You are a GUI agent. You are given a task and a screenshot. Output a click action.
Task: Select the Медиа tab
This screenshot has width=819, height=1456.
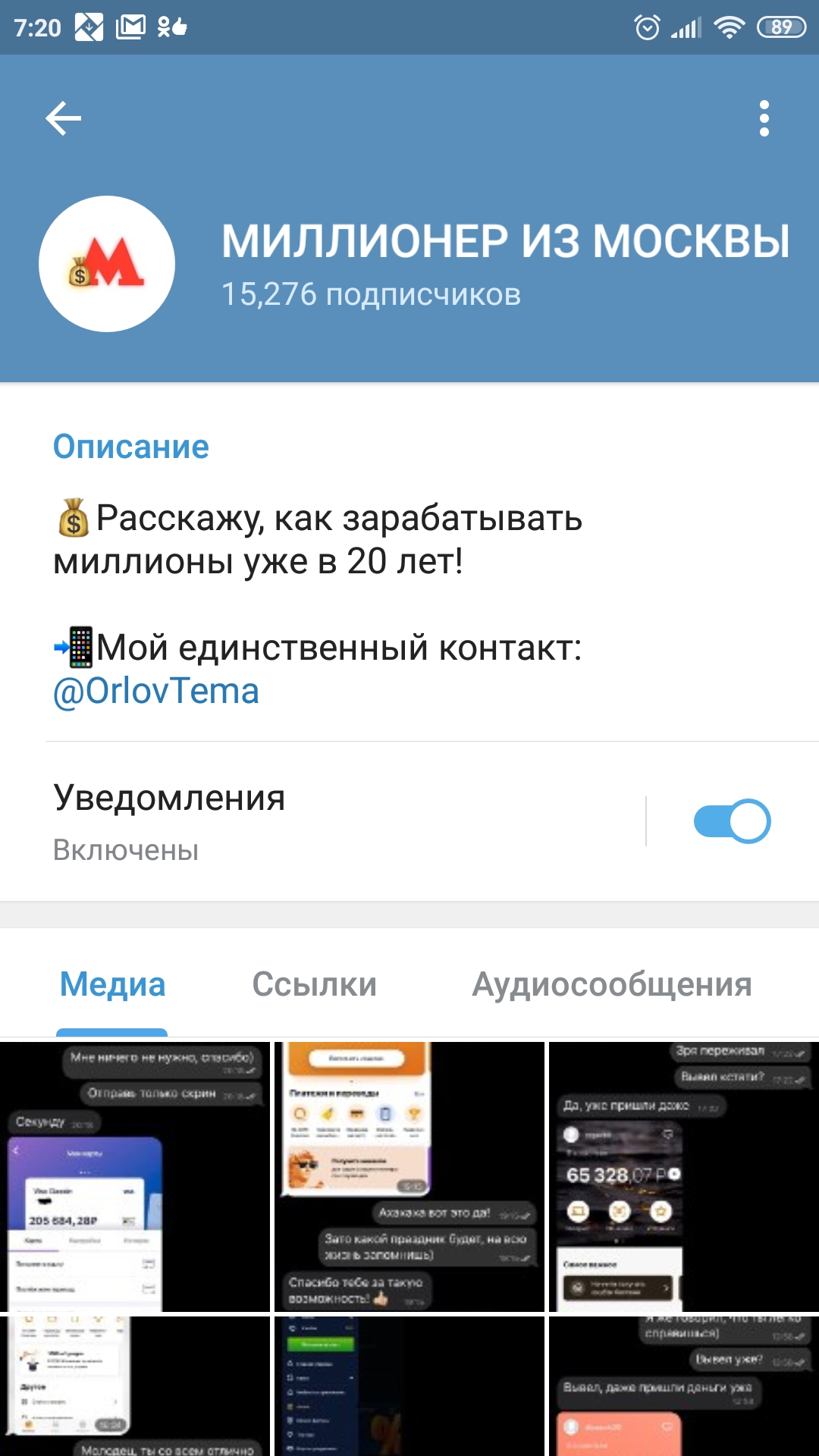click(112, 984)
